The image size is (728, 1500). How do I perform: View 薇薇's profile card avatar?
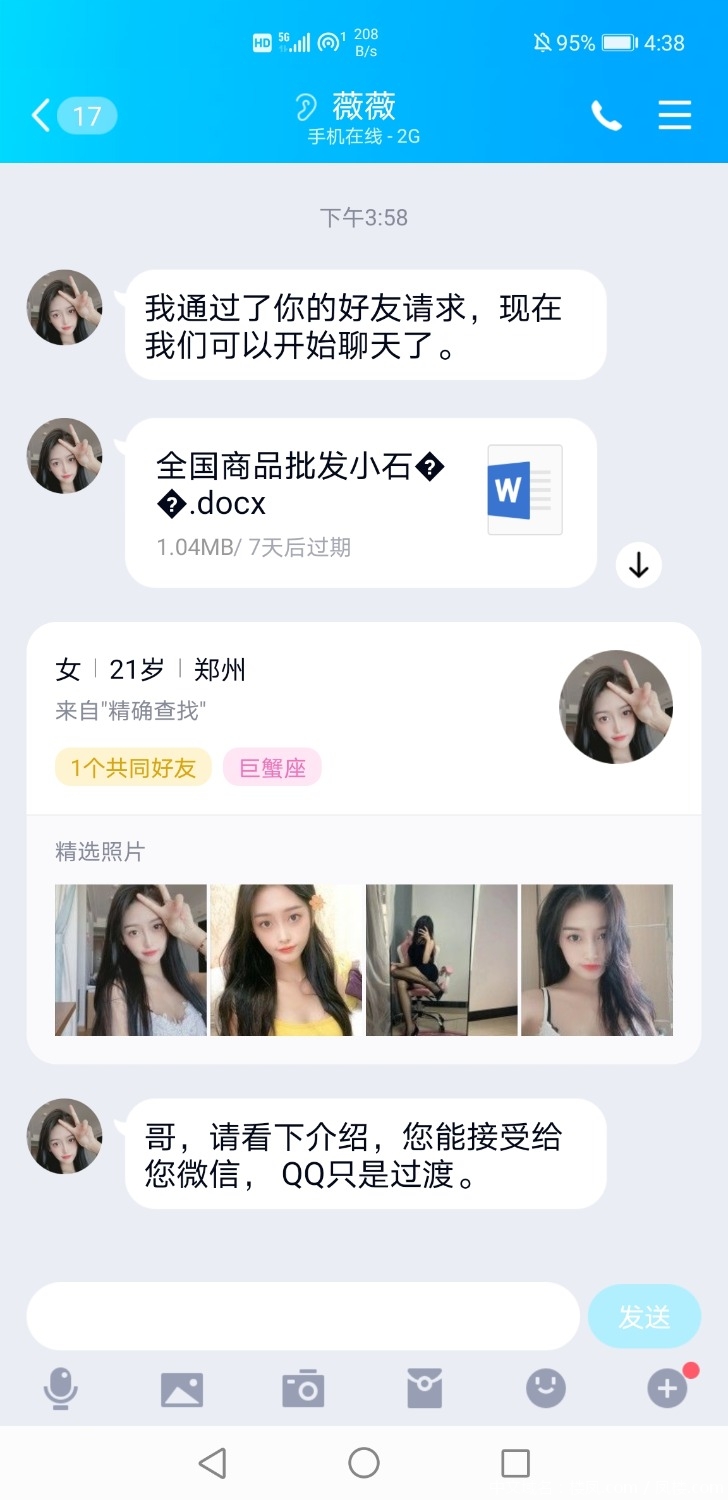(615, 707)
